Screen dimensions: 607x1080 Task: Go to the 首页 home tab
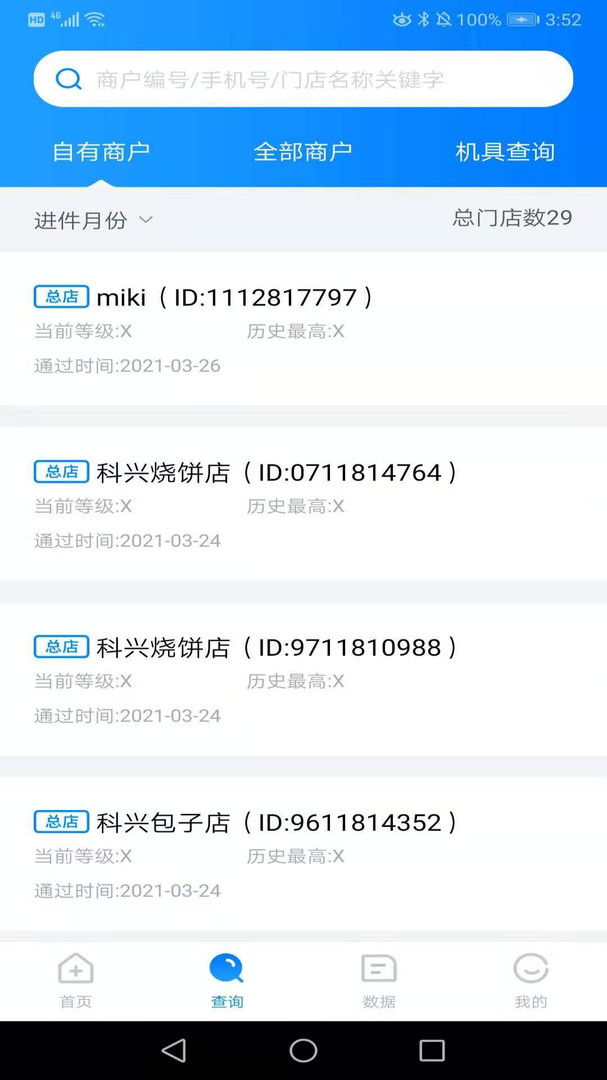point(76,980)
